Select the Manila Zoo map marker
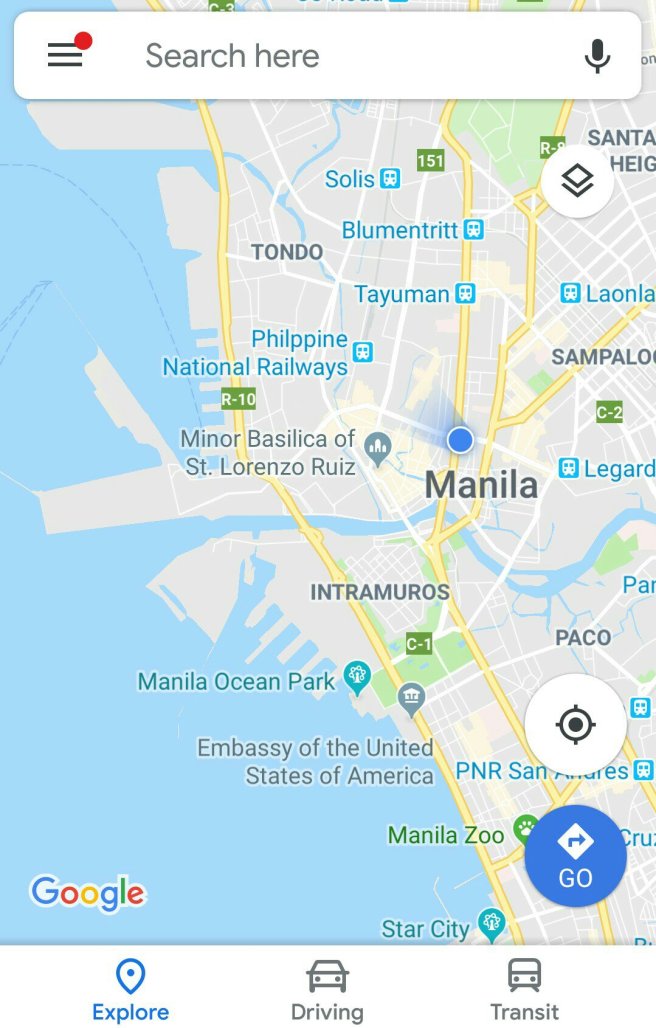This screenshot has width=656, height=1028. pyautogui.click(x=524, y=828)
